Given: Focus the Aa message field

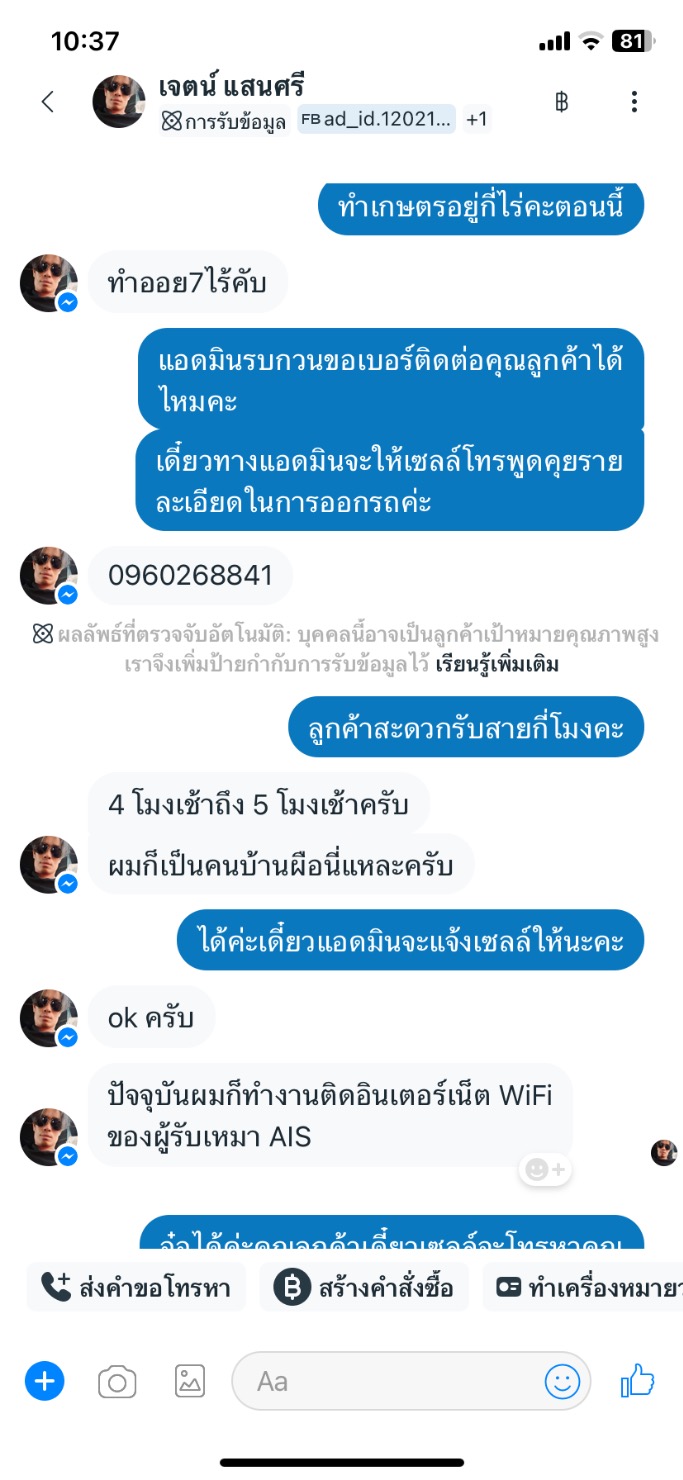Looking at the screenshot, I should click(x=390, y=1382).
